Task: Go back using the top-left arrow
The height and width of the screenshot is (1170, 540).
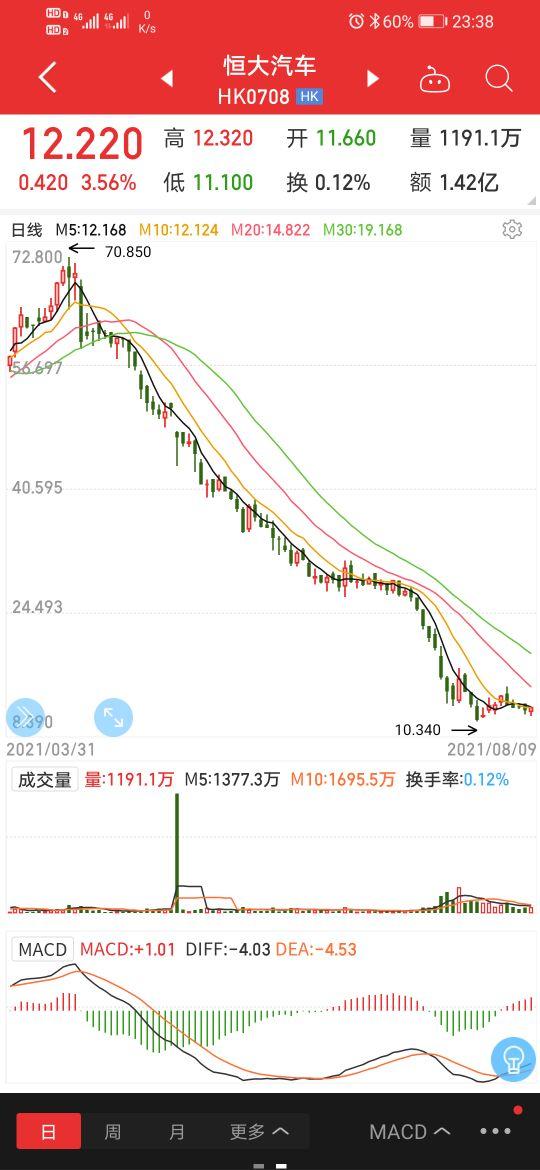Action: pyautogui.click(x=48, y=78)
